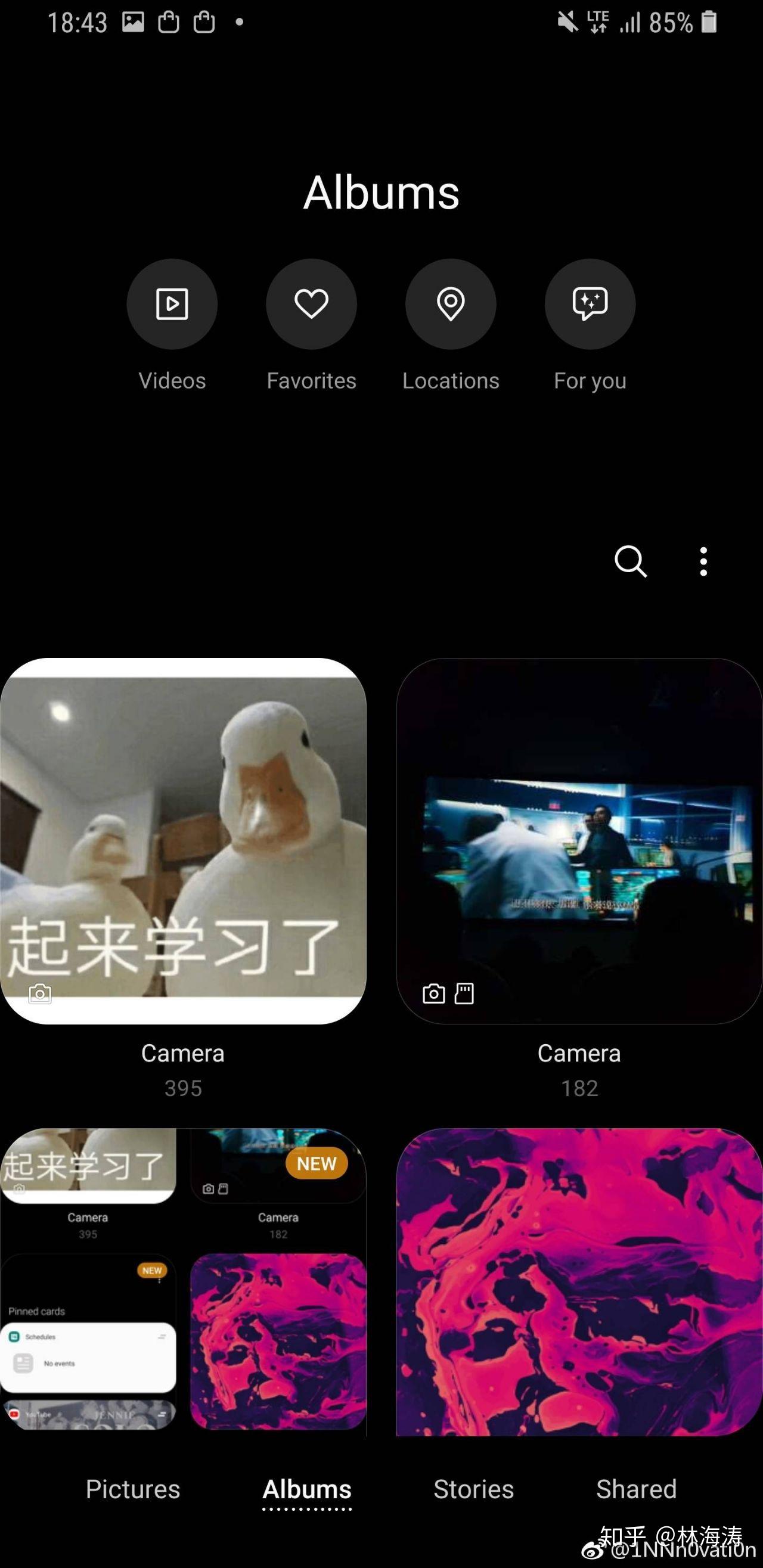Viewport: 763px width, 1568px height.
Task: Open the For you suggestions
Action: 590,304
